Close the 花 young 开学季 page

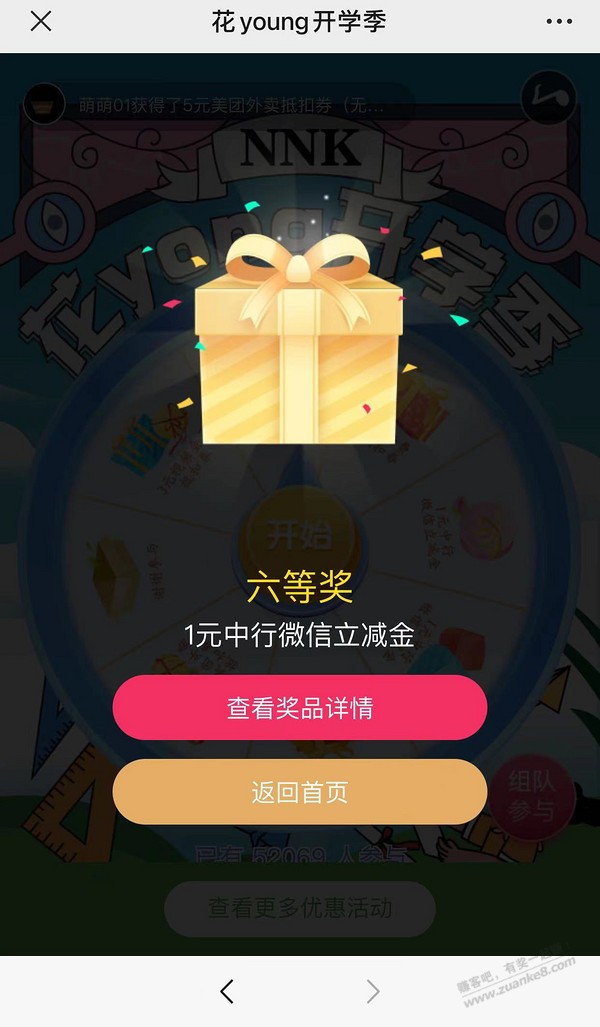point(41,22)
